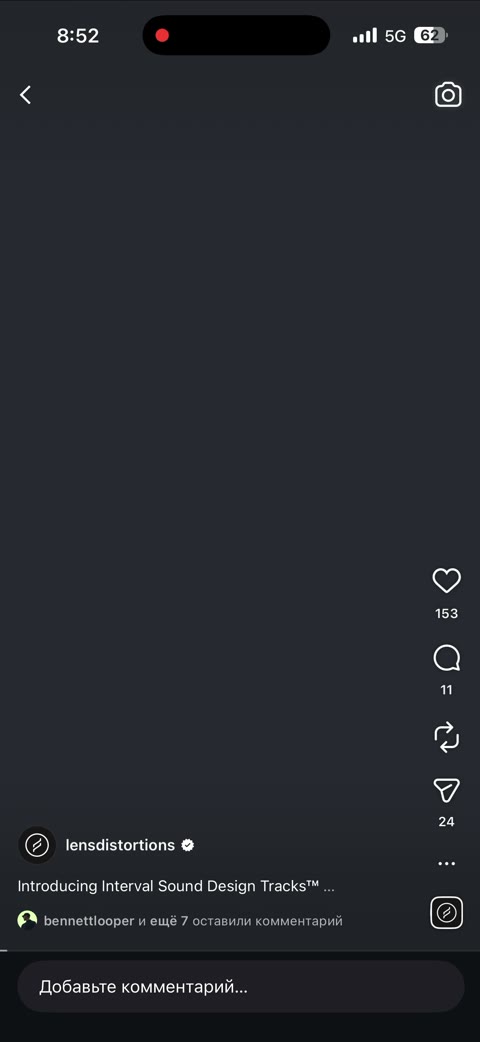View comments from bennettlooper and 7 others
This screenshot has height=1042, width=480.
pyautogui.click(x=180, y=921)
